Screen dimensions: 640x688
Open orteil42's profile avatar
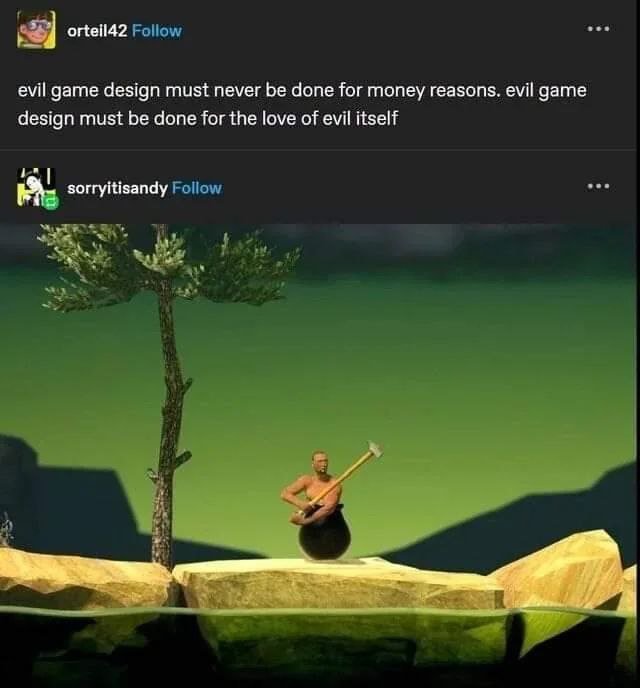pyautogui.click(x=36, y=30)
